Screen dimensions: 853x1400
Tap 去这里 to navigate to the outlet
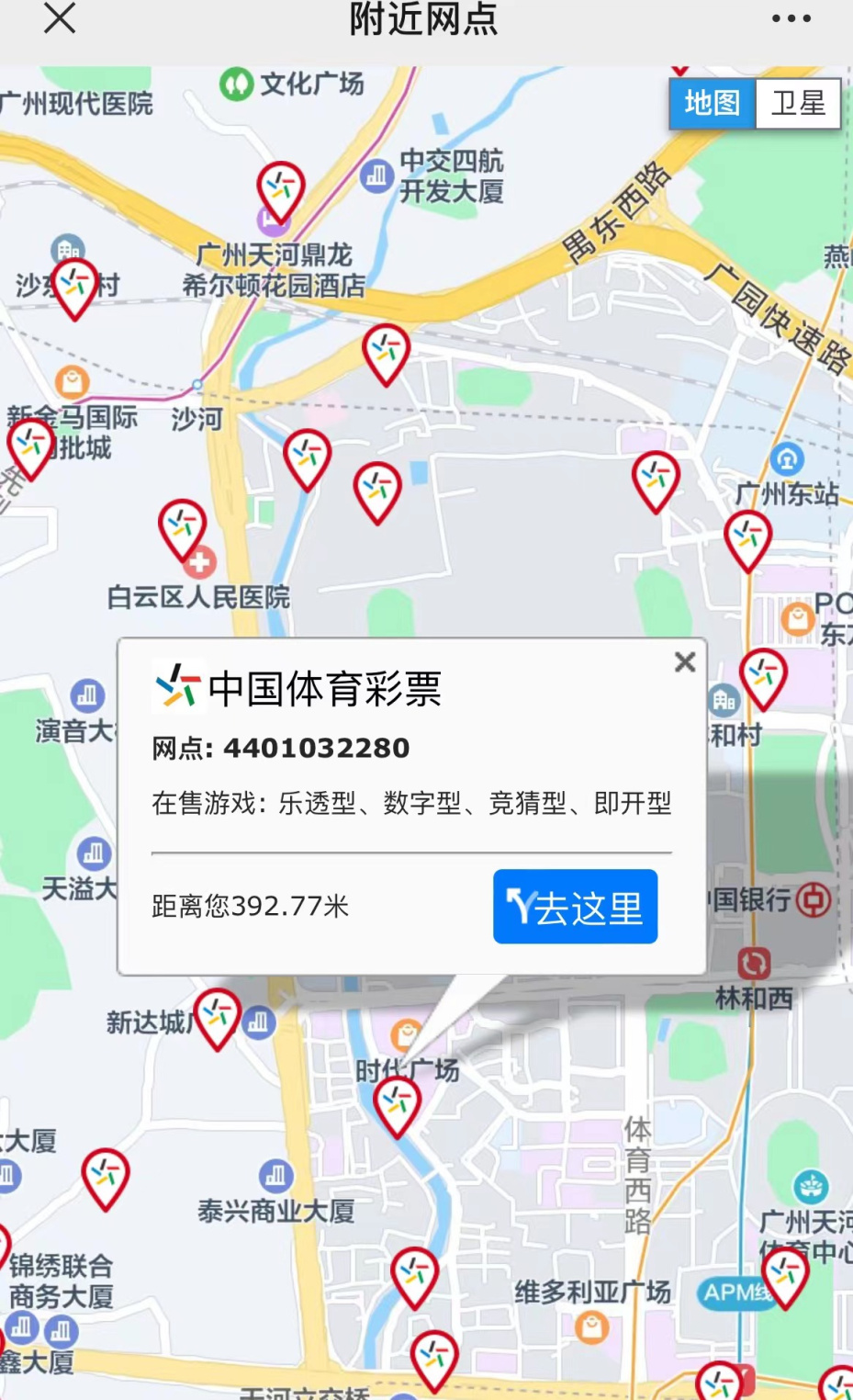point(575,907)
